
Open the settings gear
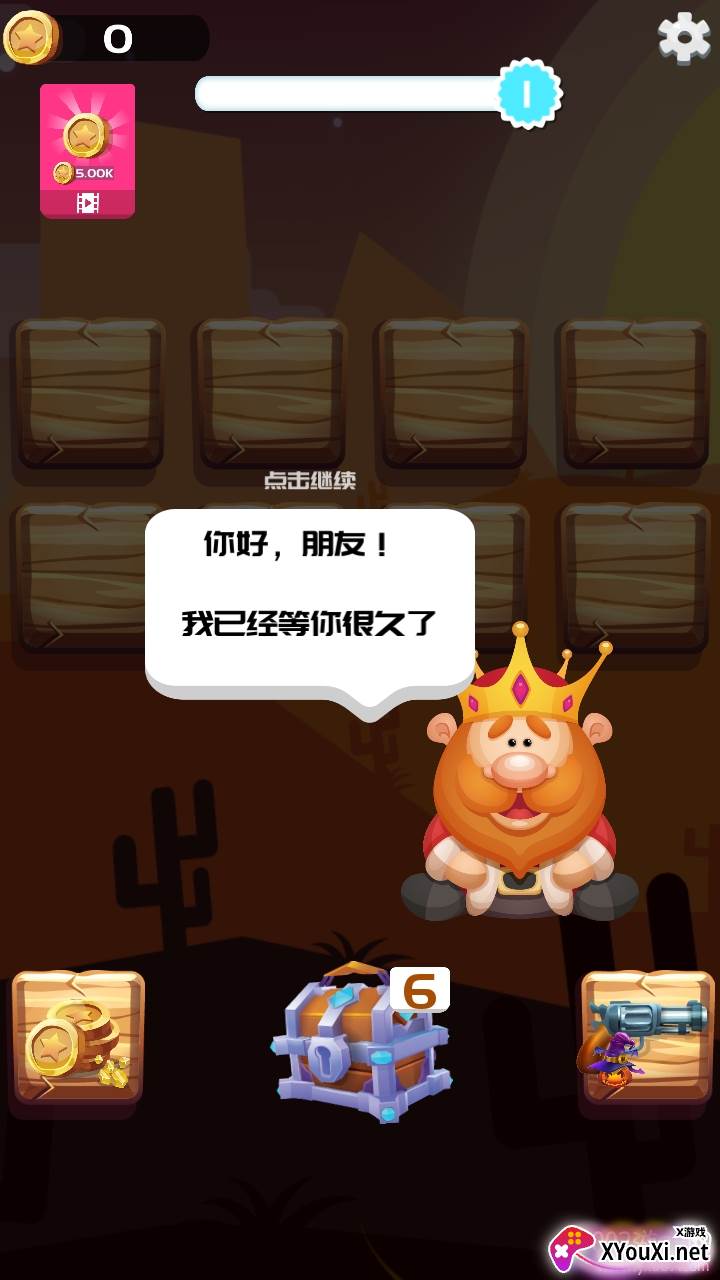684,38
